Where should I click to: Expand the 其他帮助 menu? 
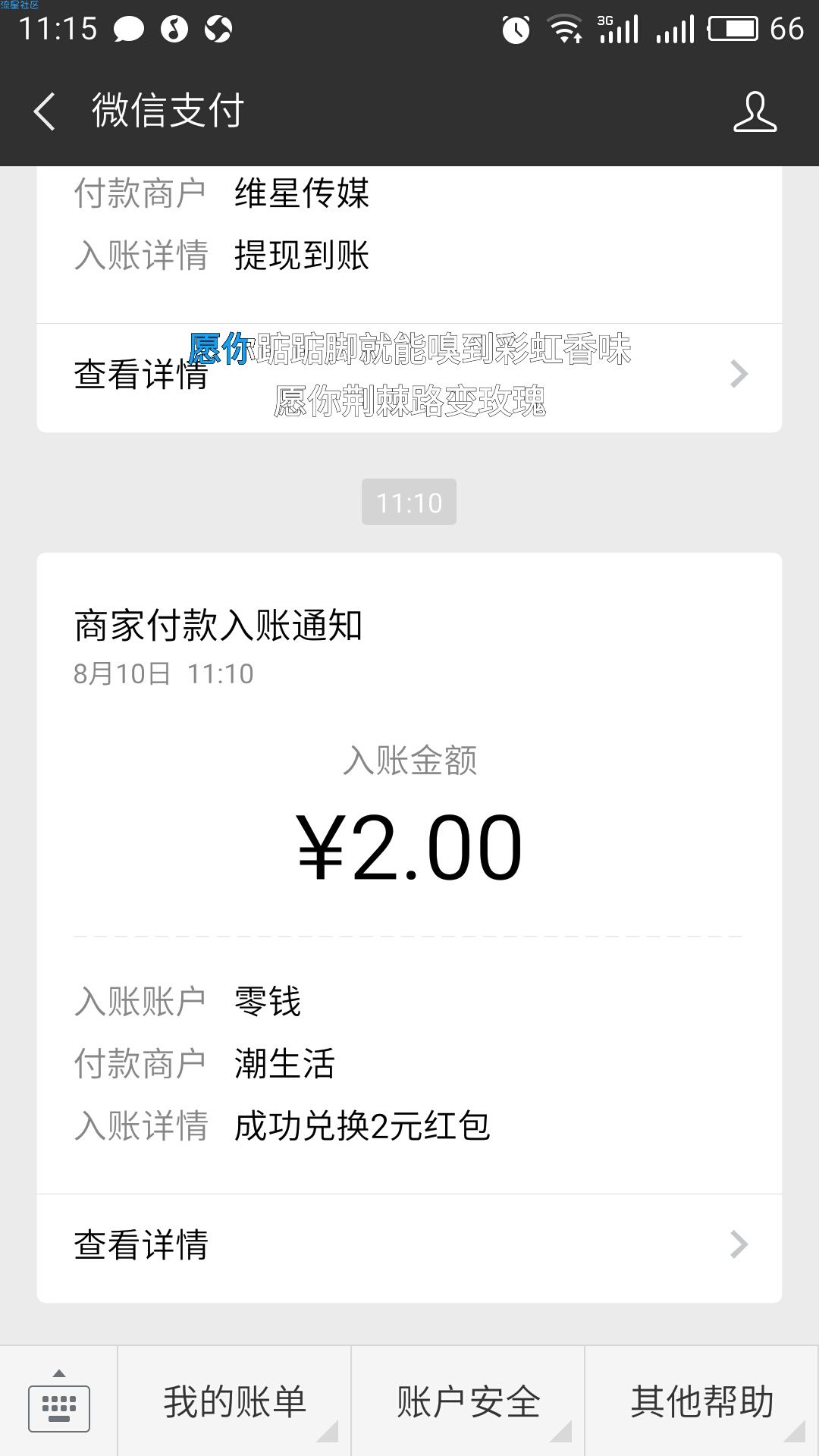tap(702, 1401)
